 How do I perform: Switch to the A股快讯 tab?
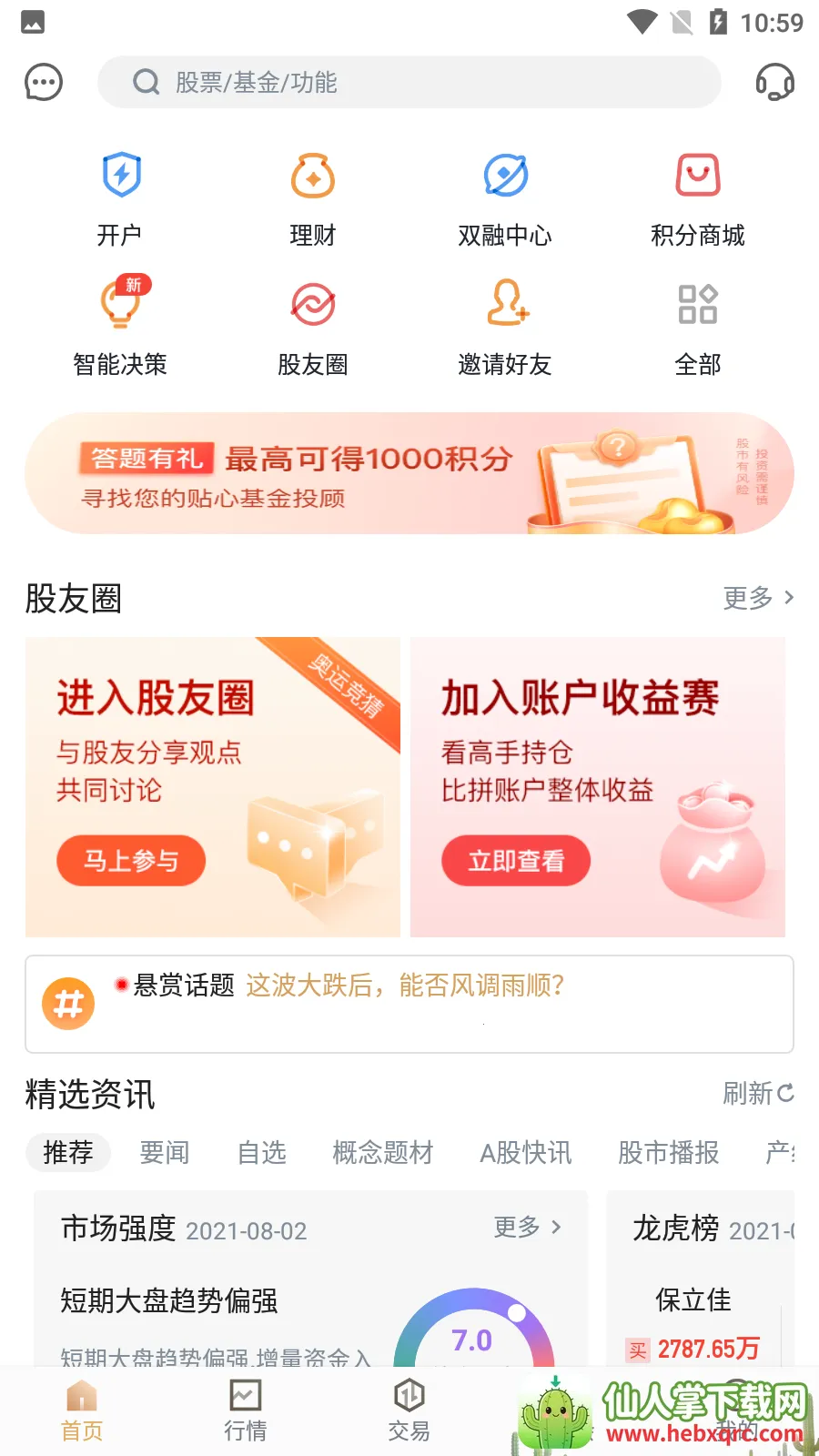click(x=526, y=1153)
